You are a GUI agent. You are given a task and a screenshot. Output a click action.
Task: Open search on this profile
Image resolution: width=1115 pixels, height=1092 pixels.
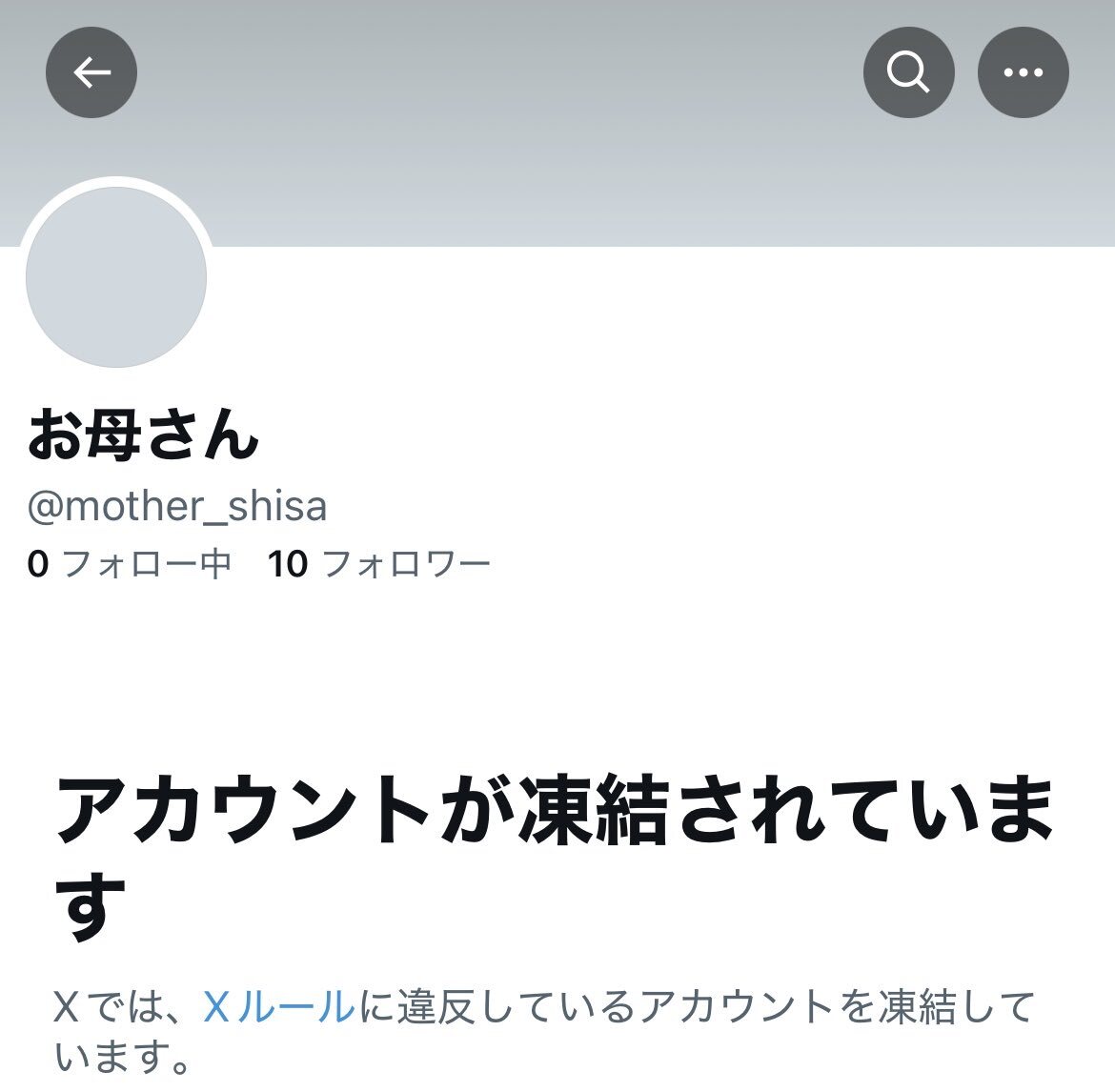[x=908, y=72]
